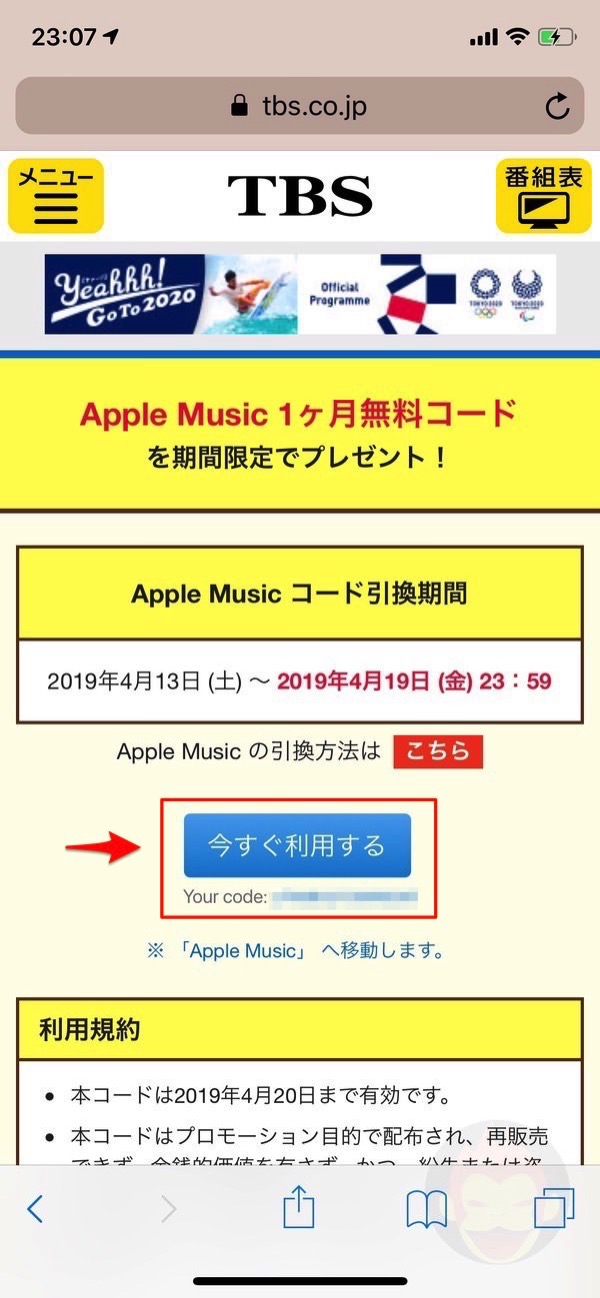Open the Safari share sheet
Image resolution: width=600 pixels, height=1298 pixels.
pos(298,1209)
